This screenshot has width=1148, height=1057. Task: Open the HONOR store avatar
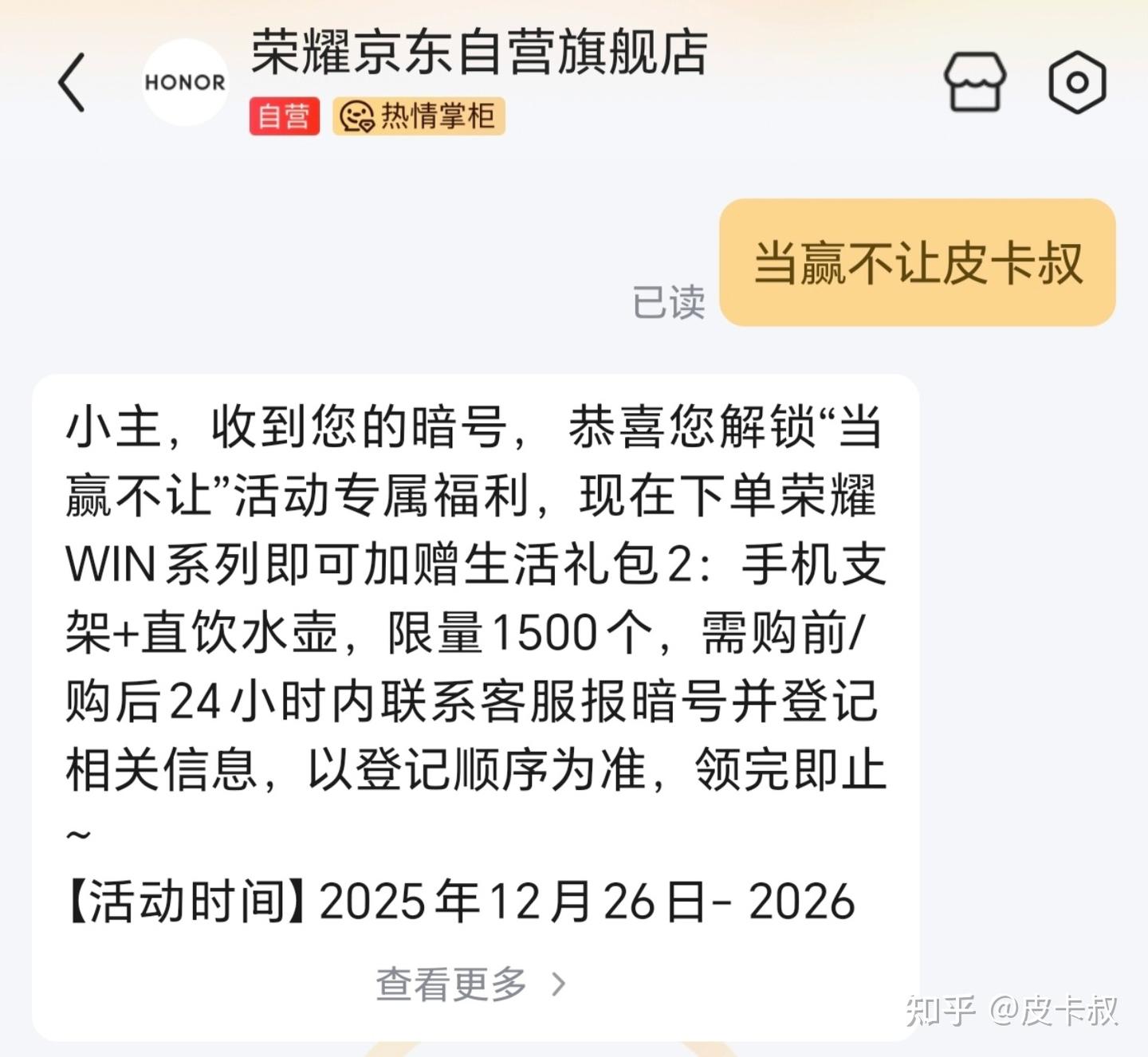point(185,82)
